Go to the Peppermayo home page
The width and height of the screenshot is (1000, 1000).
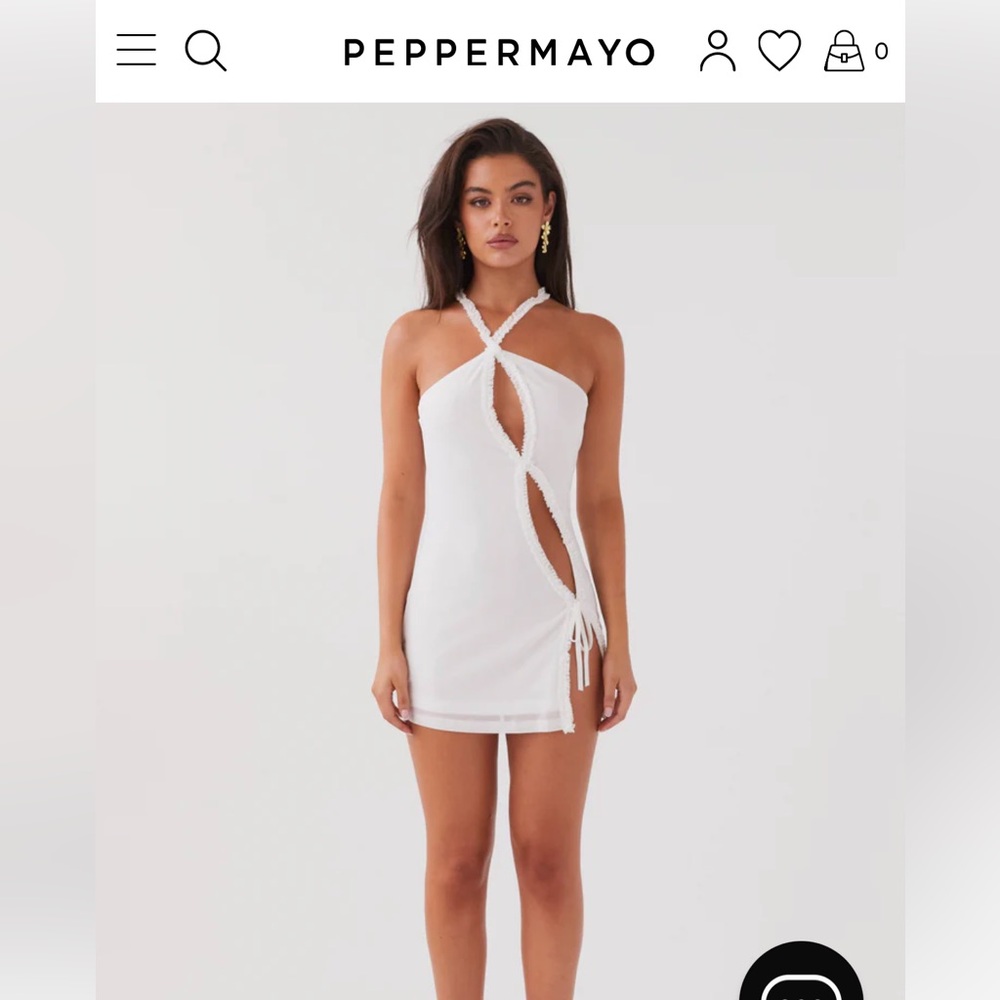[499, 52]
